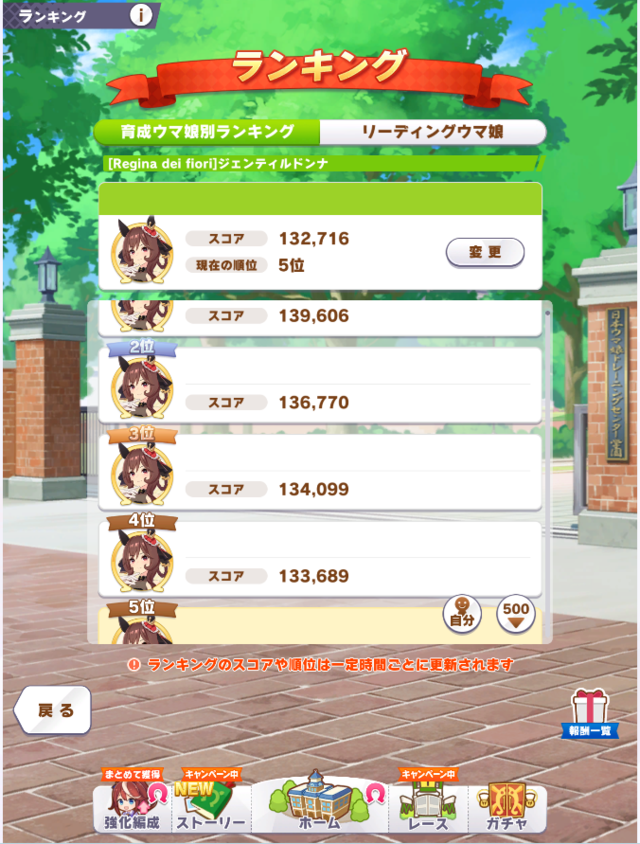Return to the ホーム screen

[x=320, y=804]
